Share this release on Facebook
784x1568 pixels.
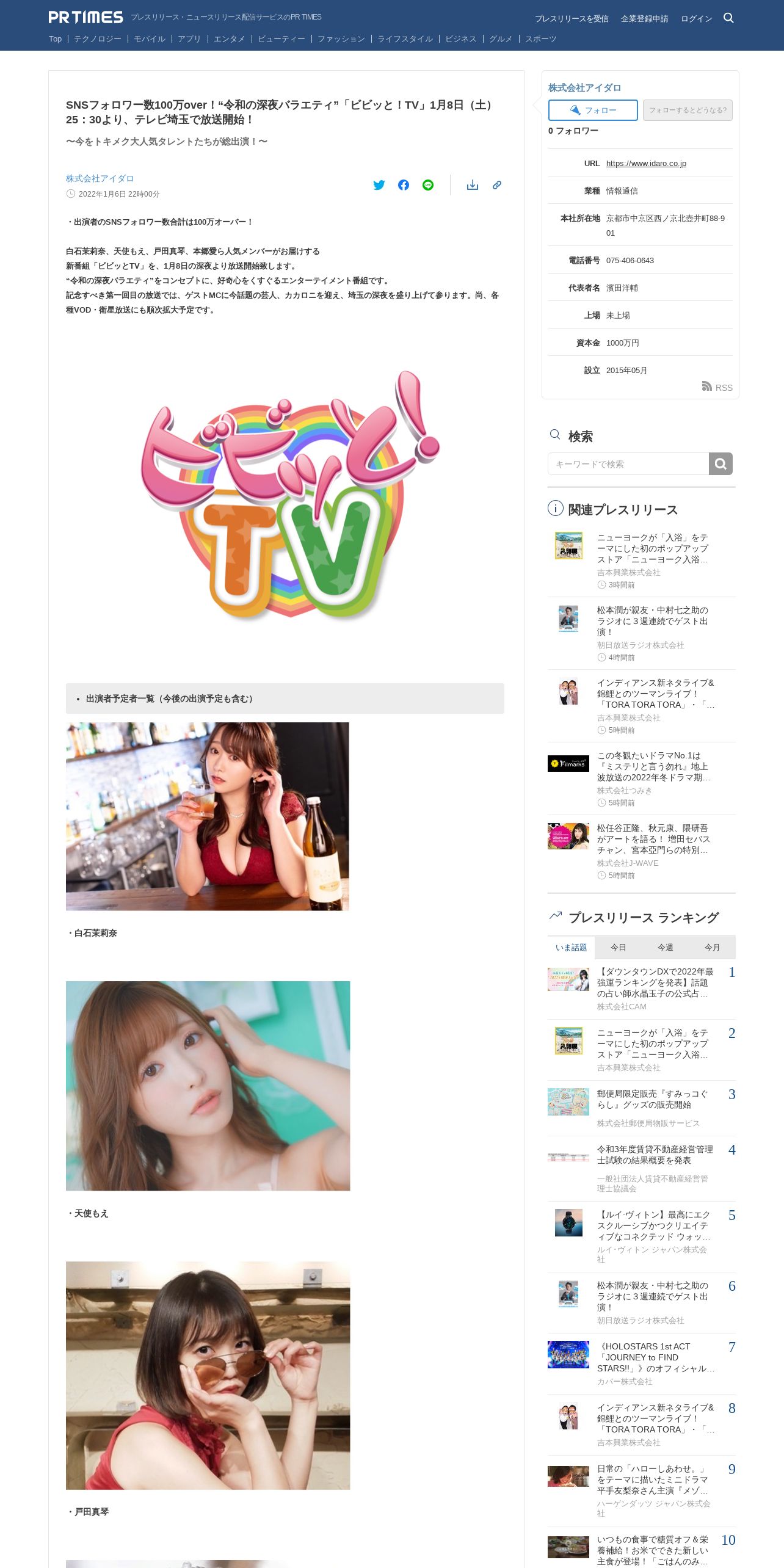pyautogui.click(x=404, y=185)
